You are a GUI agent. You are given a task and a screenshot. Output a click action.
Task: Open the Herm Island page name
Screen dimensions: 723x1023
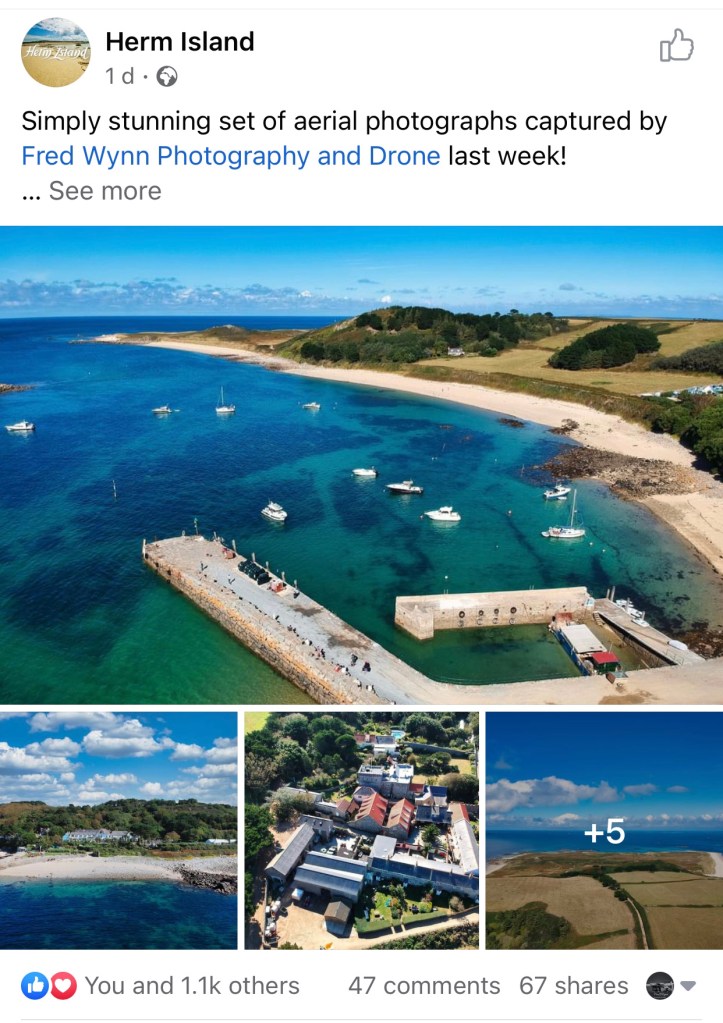pos(180,42)
